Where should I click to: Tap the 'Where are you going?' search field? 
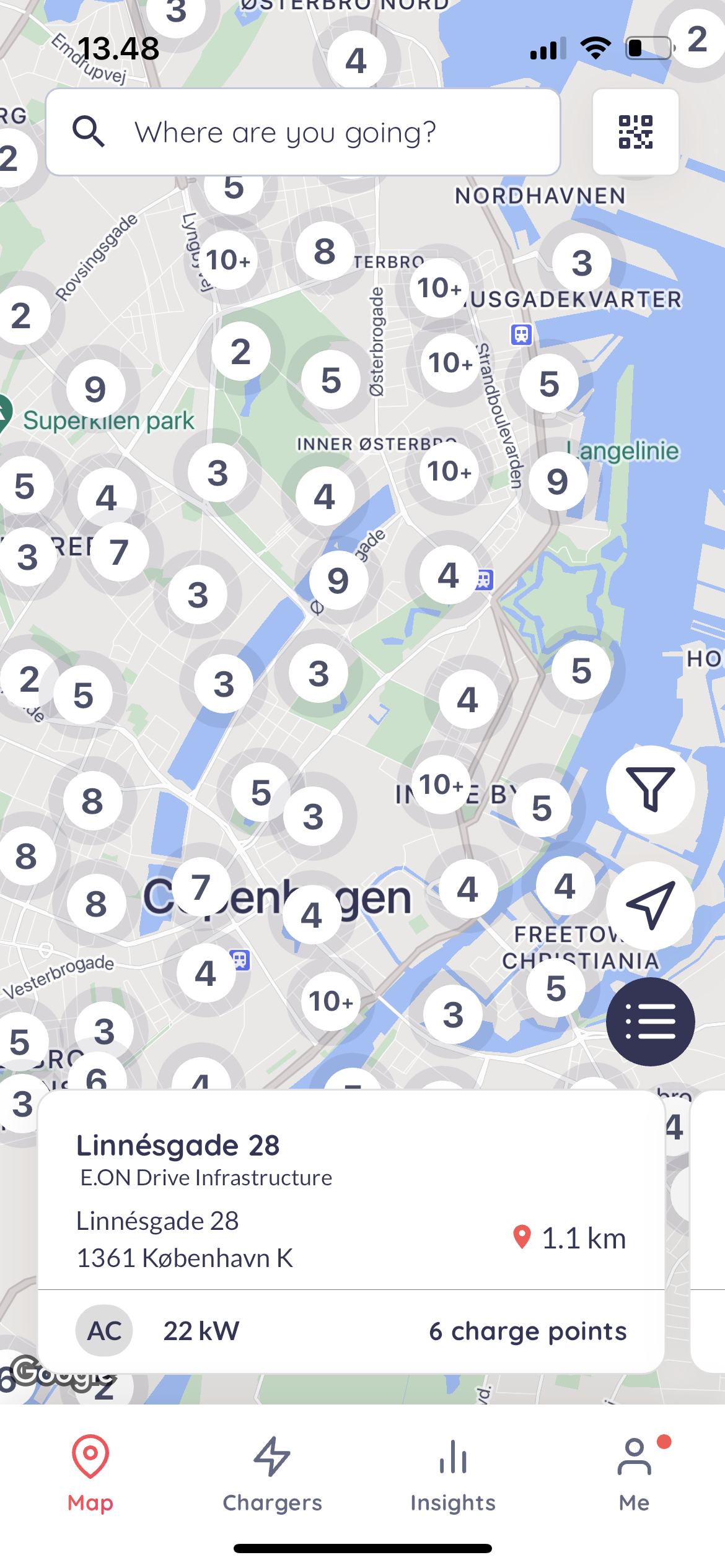(303, 132)
